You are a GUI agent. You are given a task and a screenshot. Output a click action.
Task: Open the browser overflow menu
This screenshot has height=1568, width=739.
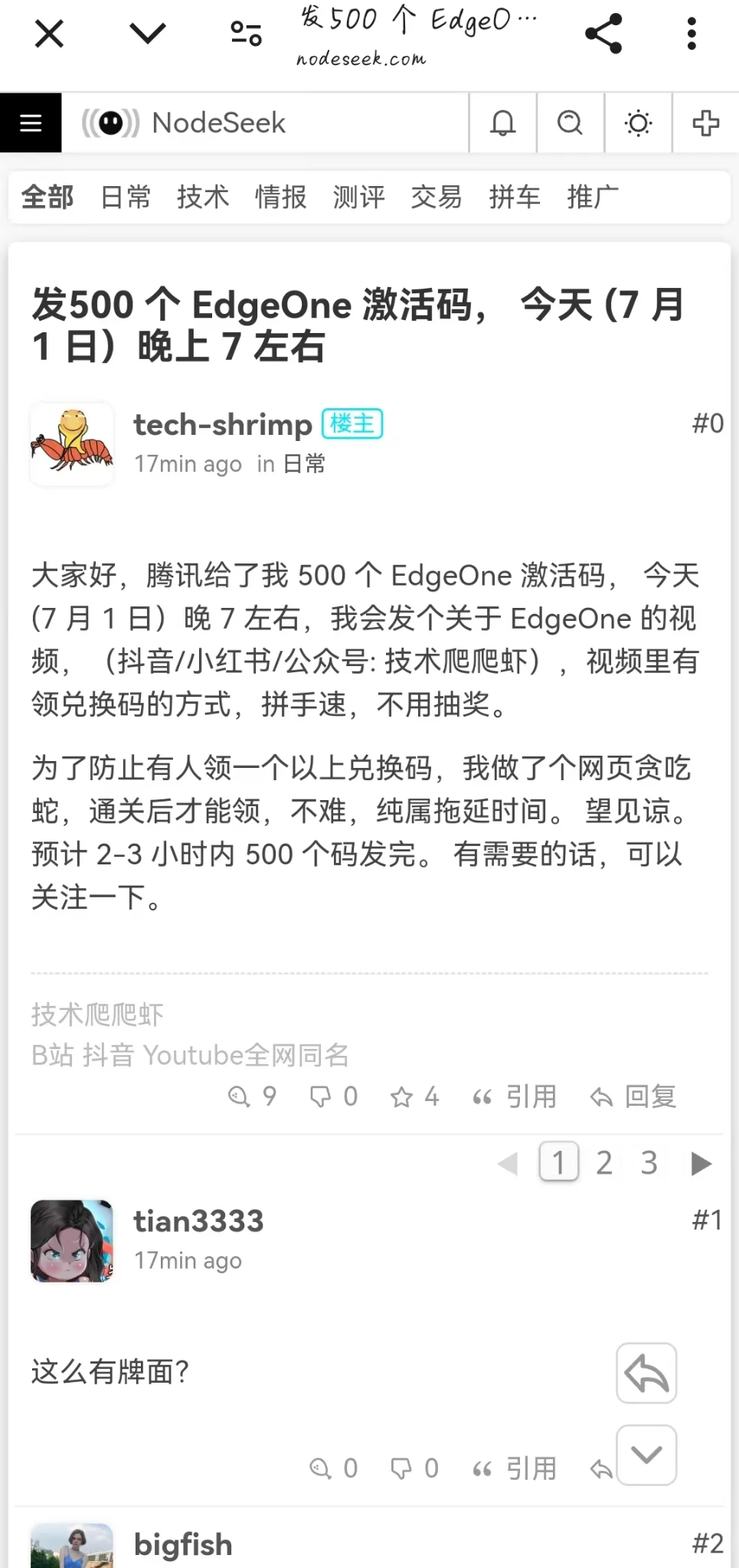[x=691, y=34]
